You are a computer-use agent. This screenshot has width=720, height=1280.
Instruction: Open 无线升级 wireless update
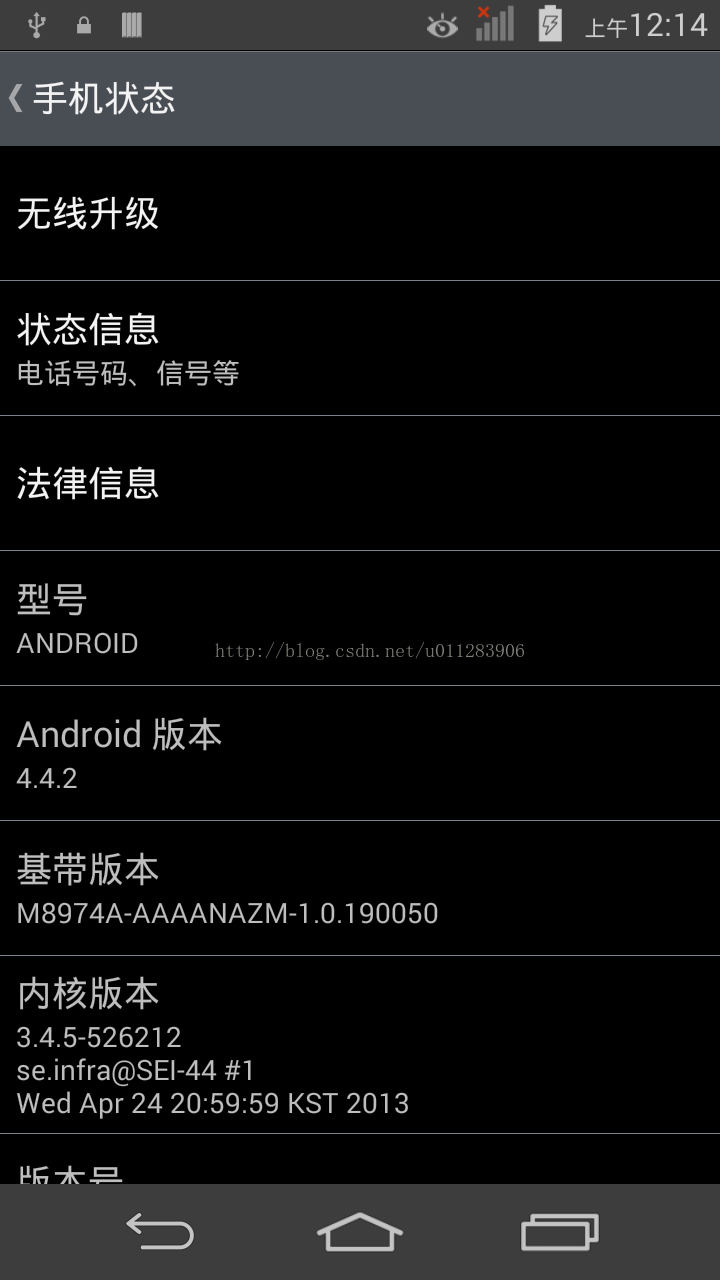pos(360,214)
